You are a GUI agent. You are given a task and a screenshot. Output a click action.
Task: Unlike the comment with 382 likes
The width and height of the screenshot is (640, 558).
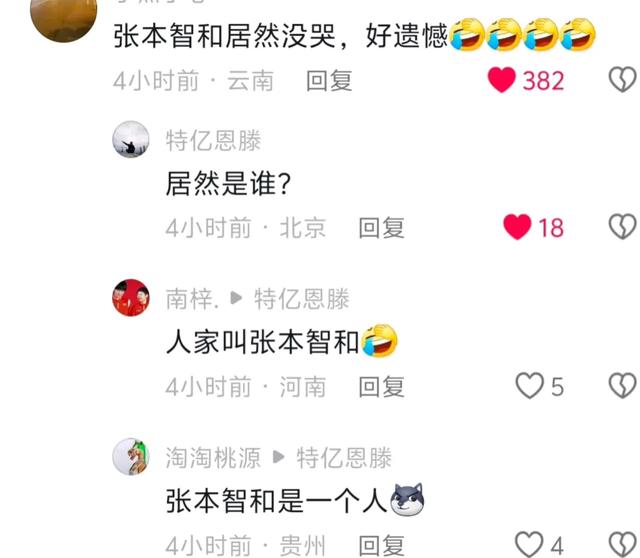click(x=502, y=80)
